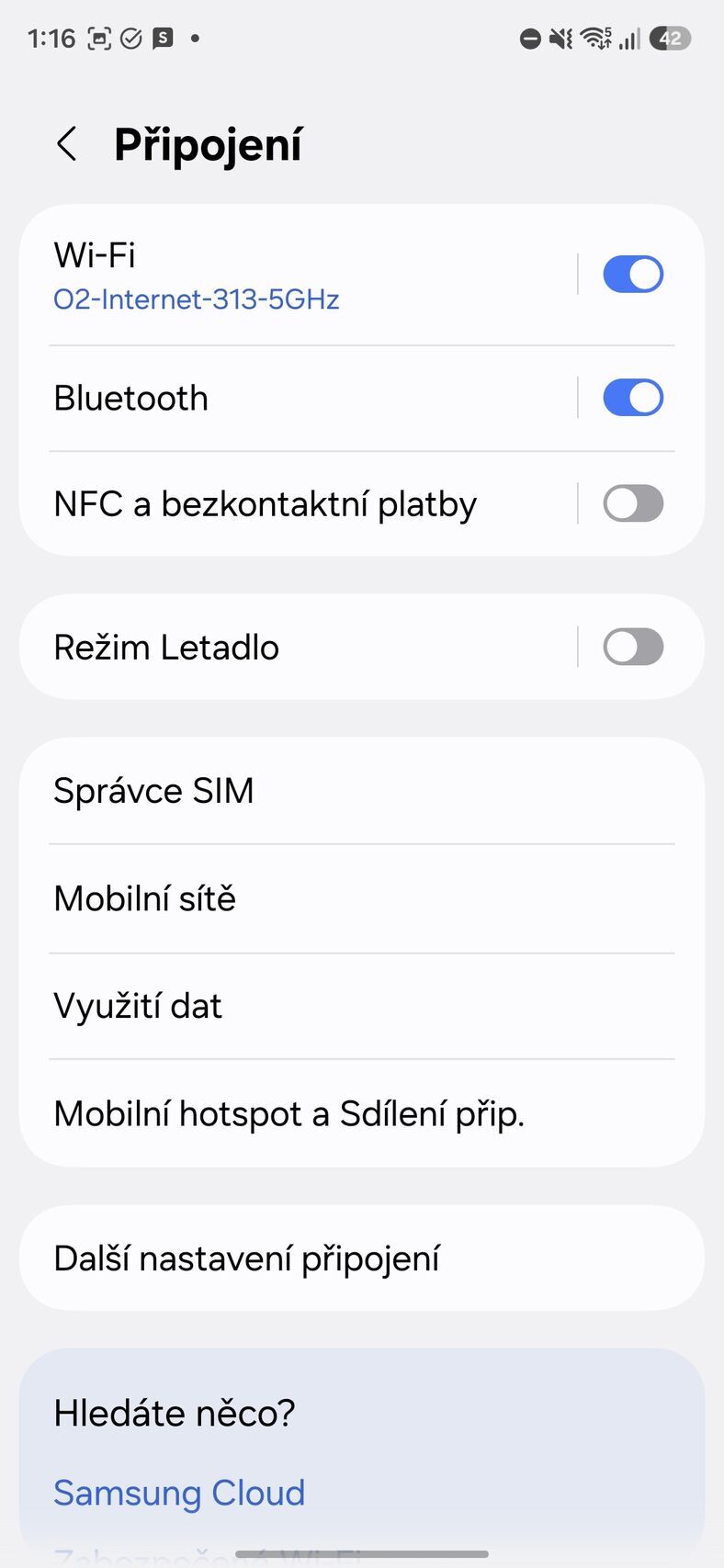Tap the Do Not Disturb status bar icon
The image size is (724, 1568).
[529, 39]
